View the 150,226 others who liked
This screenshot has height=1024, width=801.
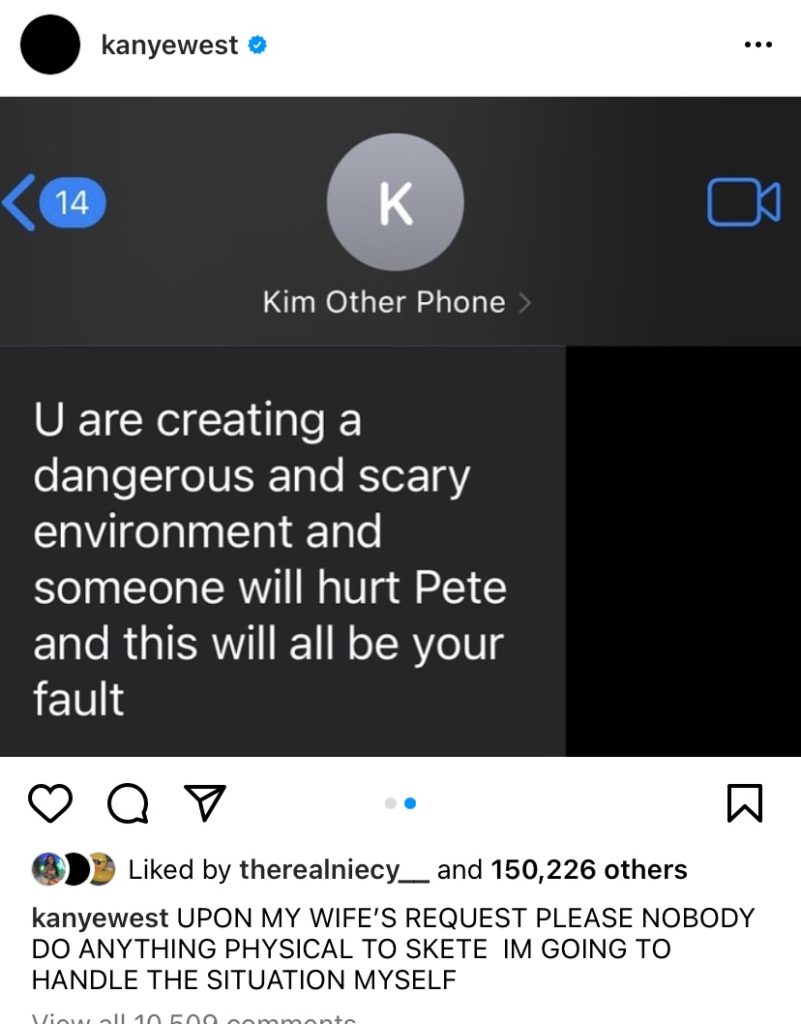coord(589,870)
